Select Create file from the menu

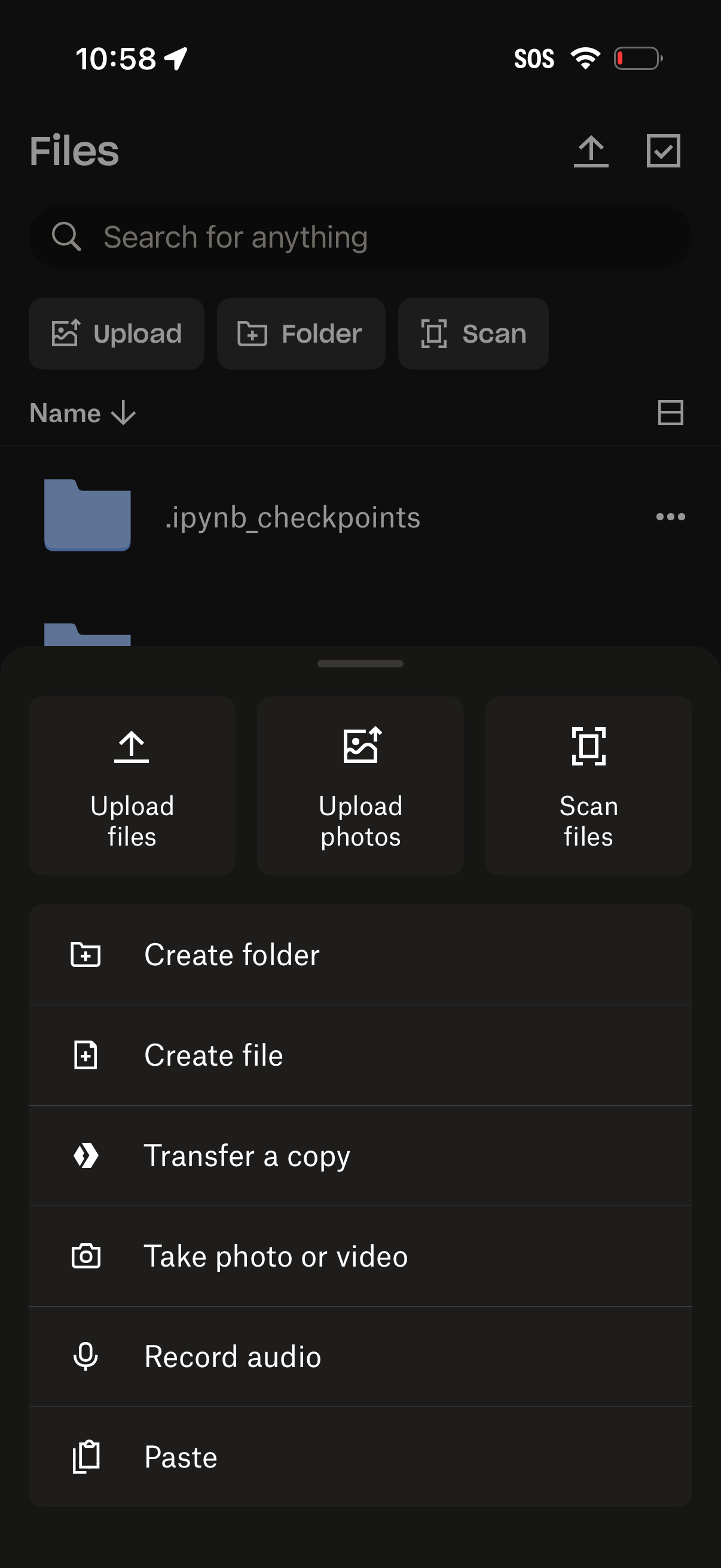tap(213, 1055)
